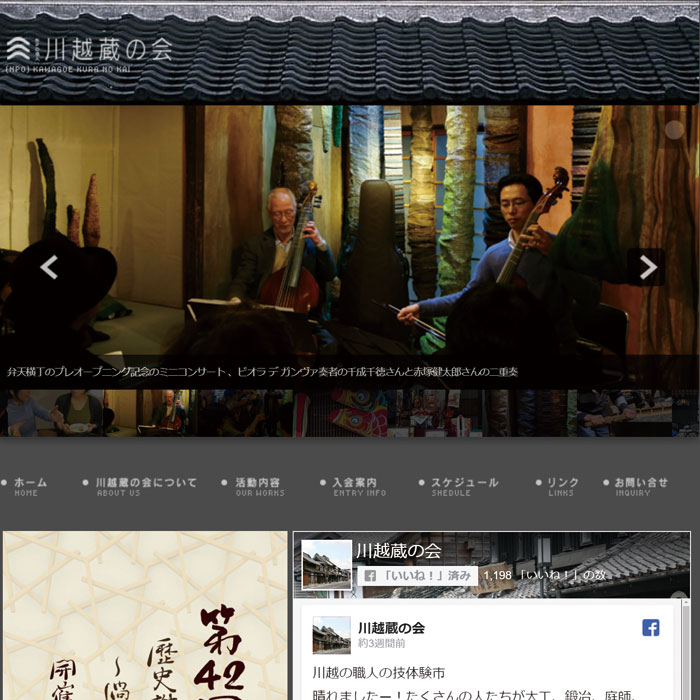Open 川越蔵の会について About Us page

146,487
